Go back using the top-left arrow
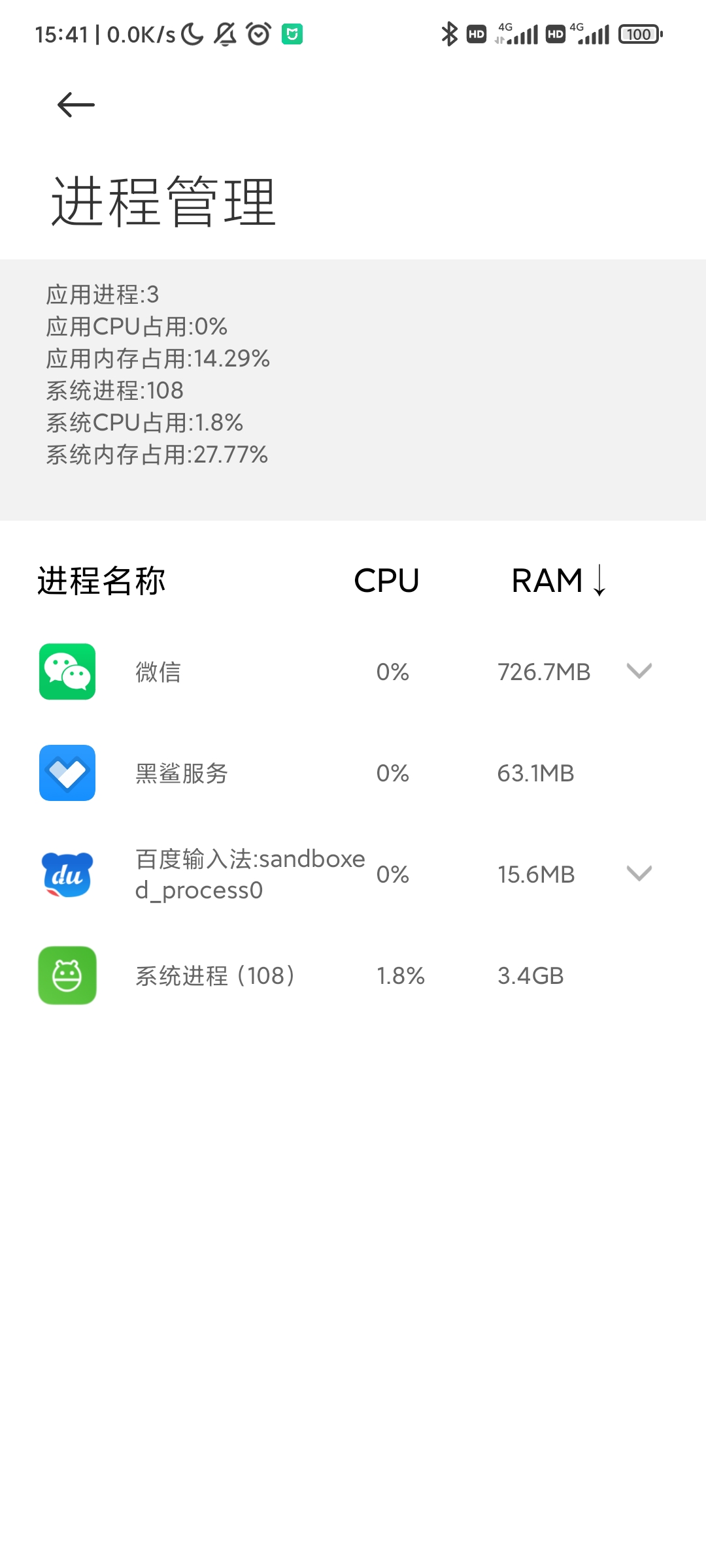Viewport: 706px width, 1568px height. 76,105
